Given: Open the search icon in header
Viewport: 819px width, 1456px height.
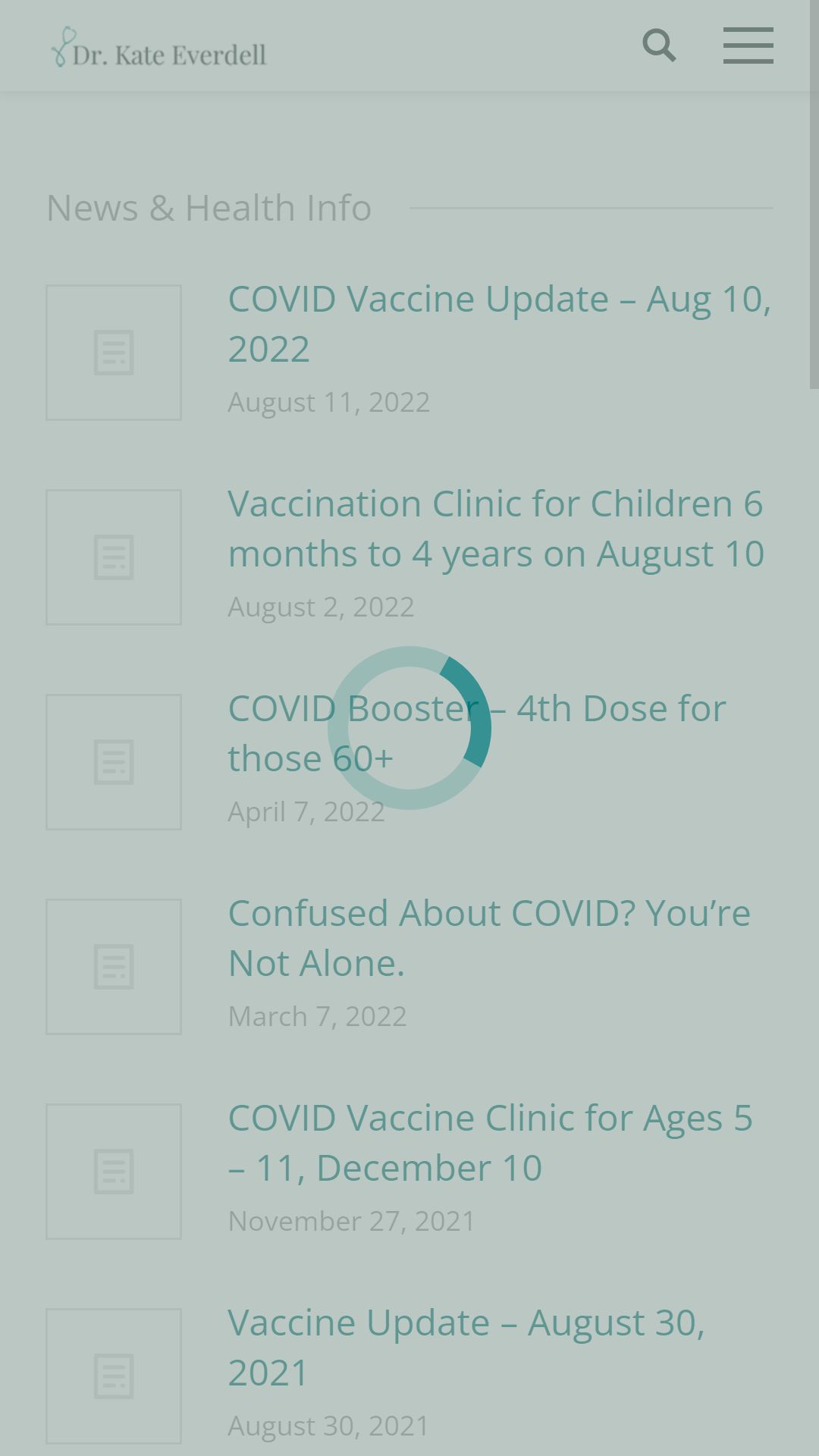Looking at the screenshot, I should click(x=658, y=45).
